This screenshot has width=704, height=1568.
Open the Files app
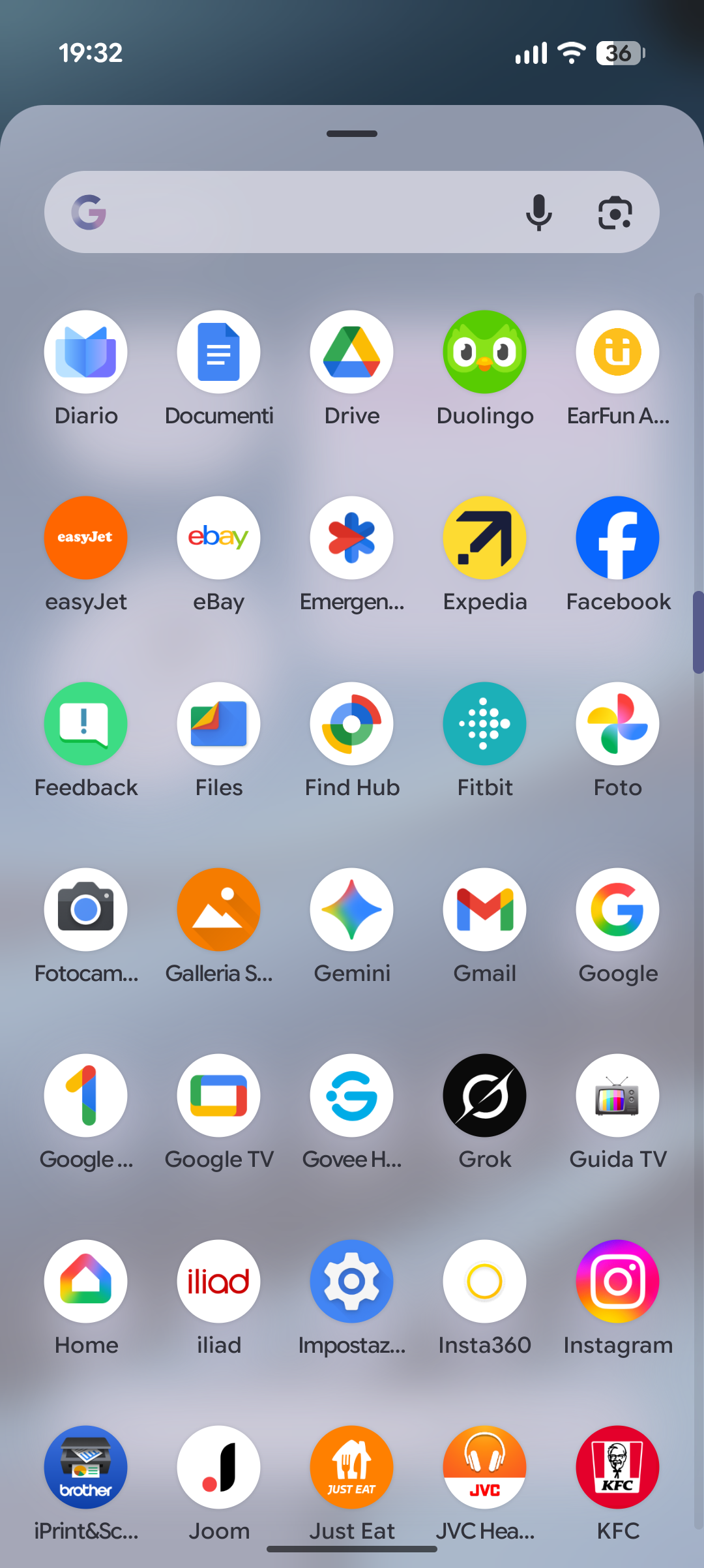218,724
